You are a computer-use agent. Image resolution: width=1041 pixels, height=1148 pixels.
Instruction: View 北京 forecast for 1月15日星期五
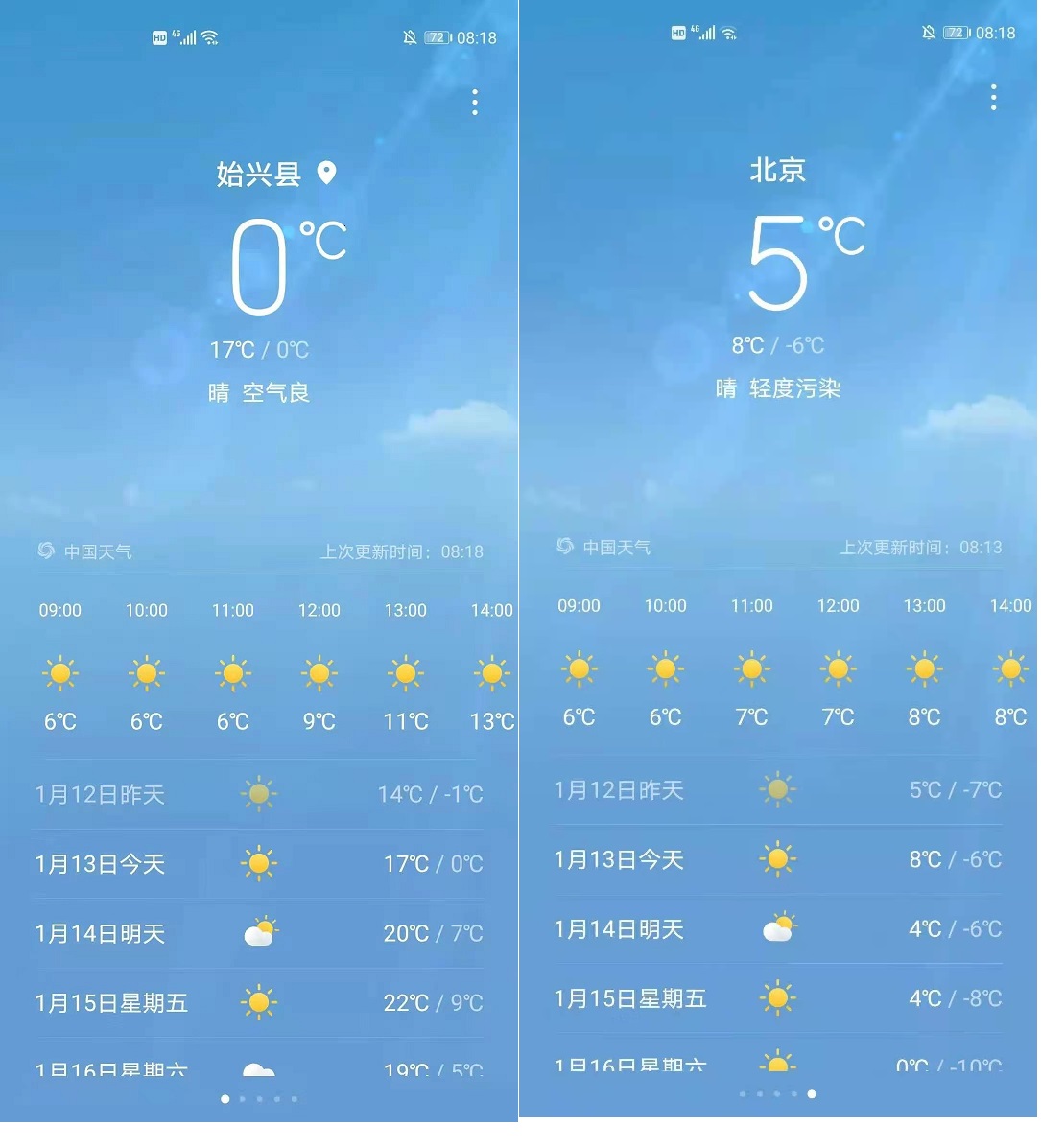click(x=777, y=998)
